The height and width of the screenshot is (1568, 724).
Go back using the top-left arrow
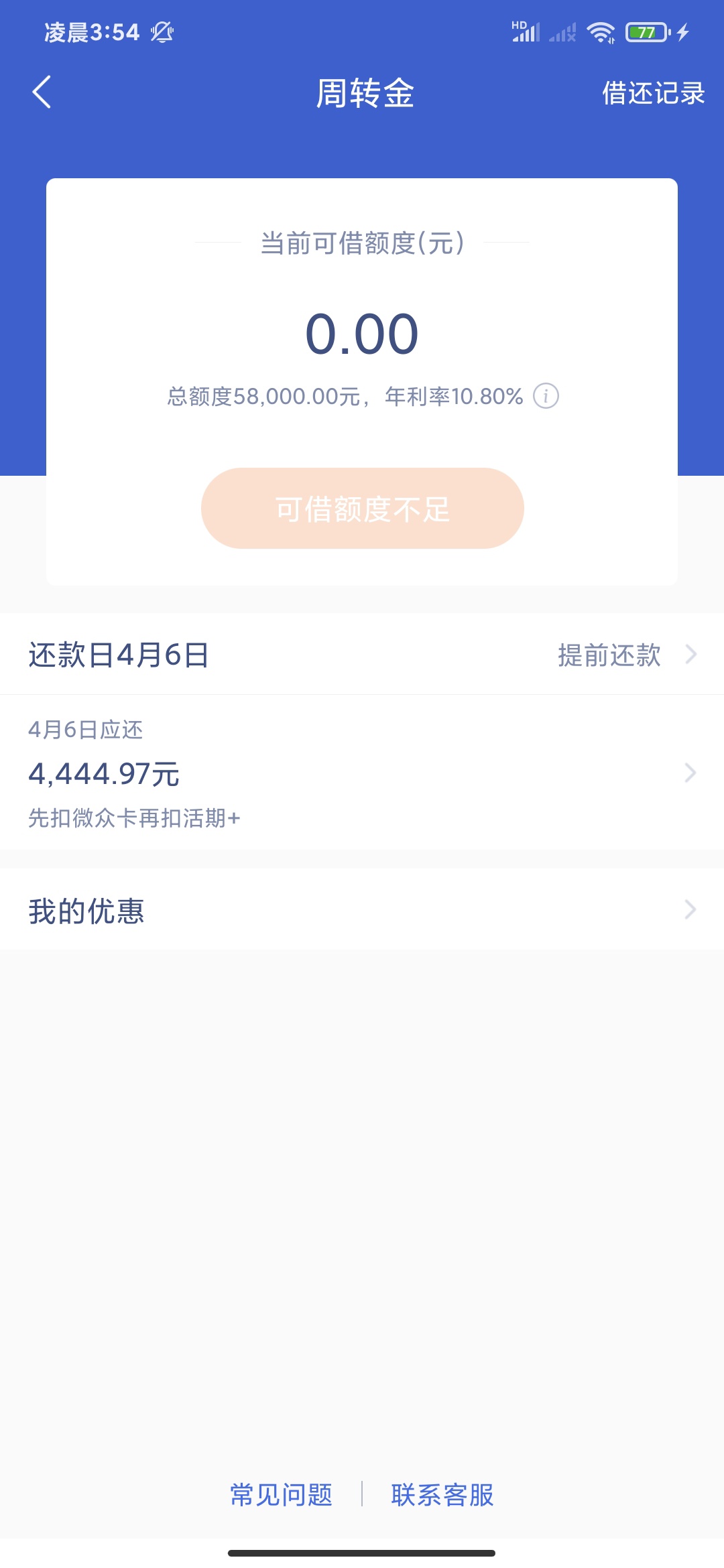point(42,92)
